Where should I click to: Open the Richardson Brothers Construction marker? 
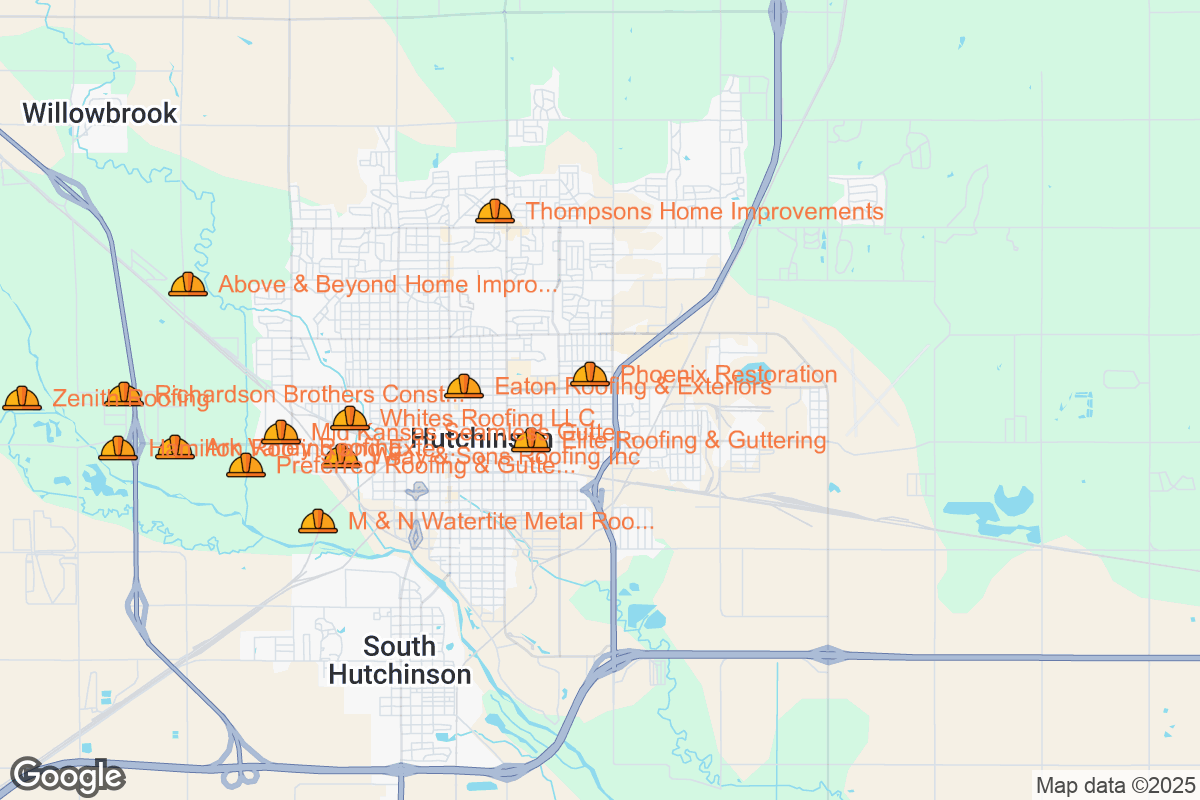click(124, 394)
